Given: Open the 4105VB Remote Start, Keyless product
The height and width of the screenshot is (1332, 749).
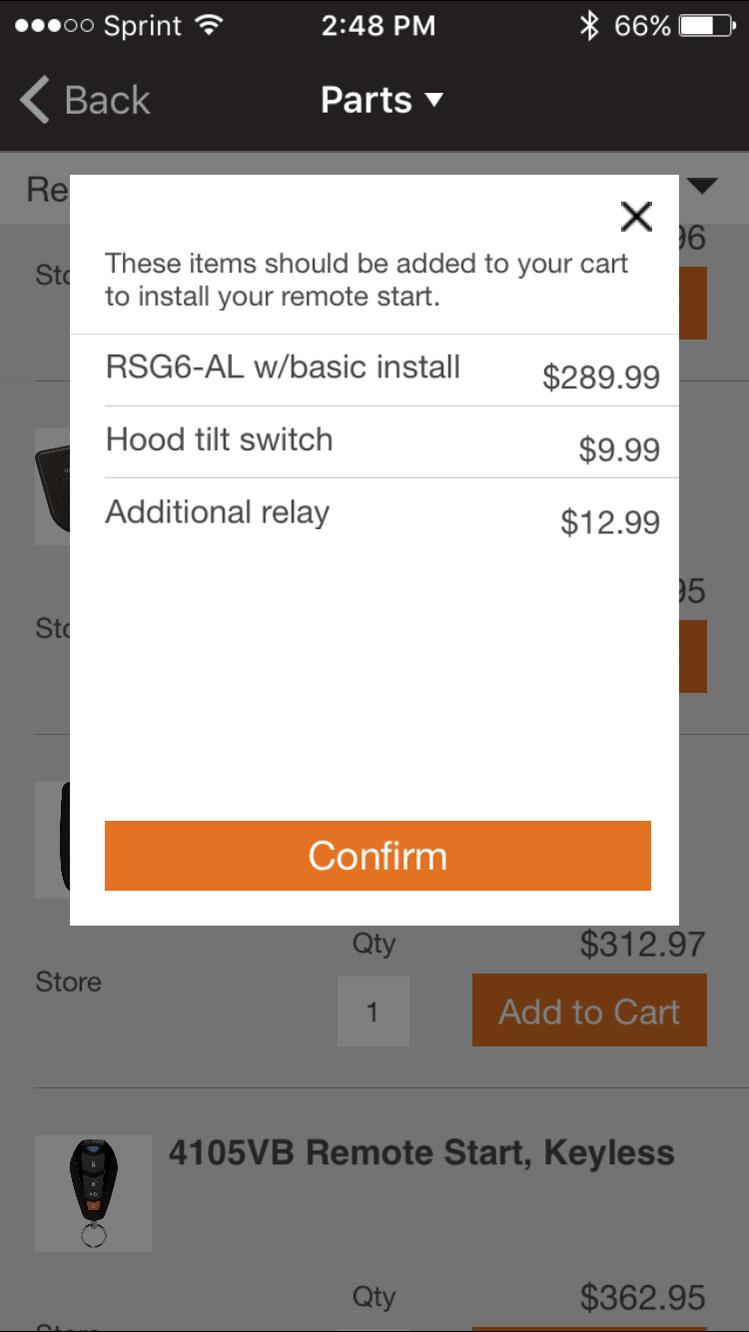Looking at the screenshot, I should coord(421,1153).
